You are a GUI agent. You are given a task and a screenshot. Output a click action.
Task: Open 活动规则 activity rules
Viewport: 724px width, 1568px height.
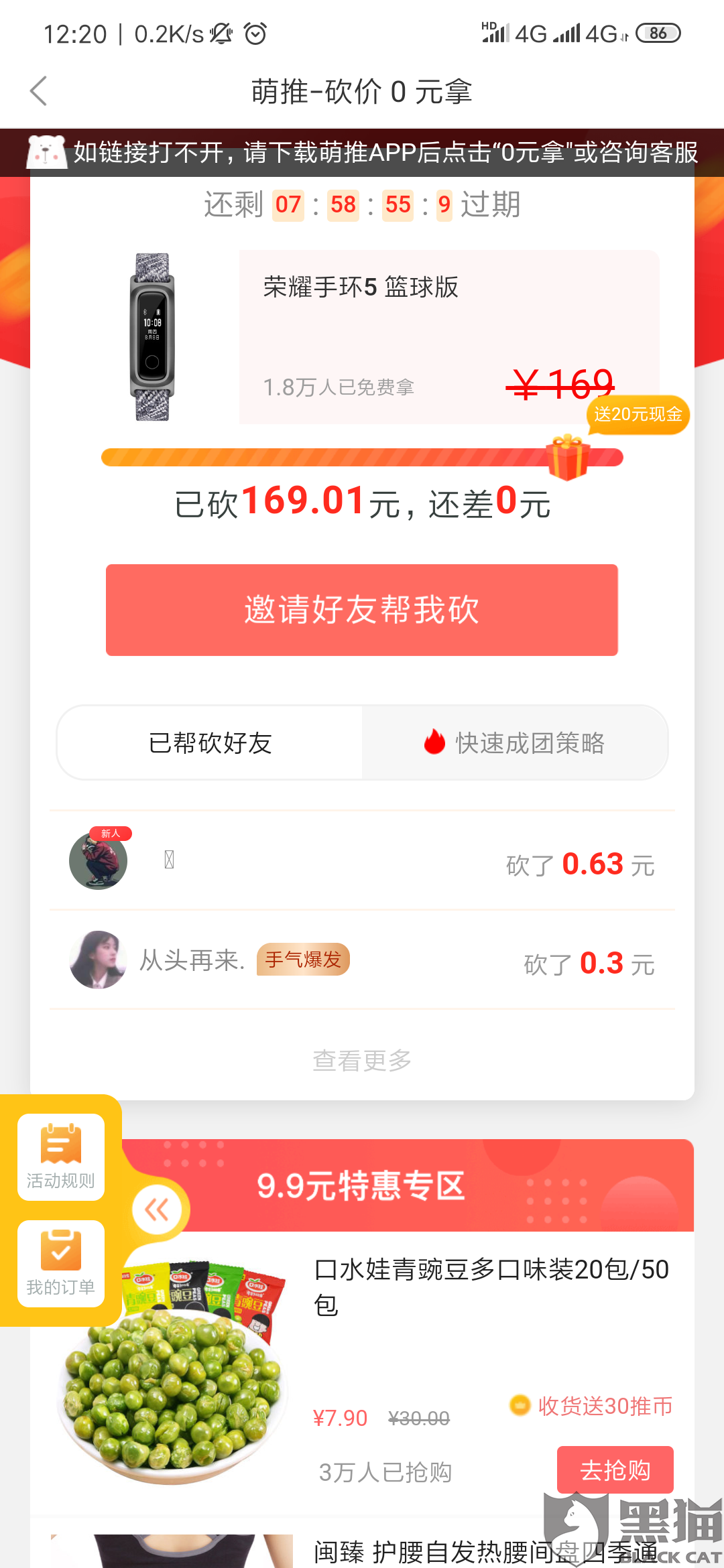click(x=61, y=1157)
